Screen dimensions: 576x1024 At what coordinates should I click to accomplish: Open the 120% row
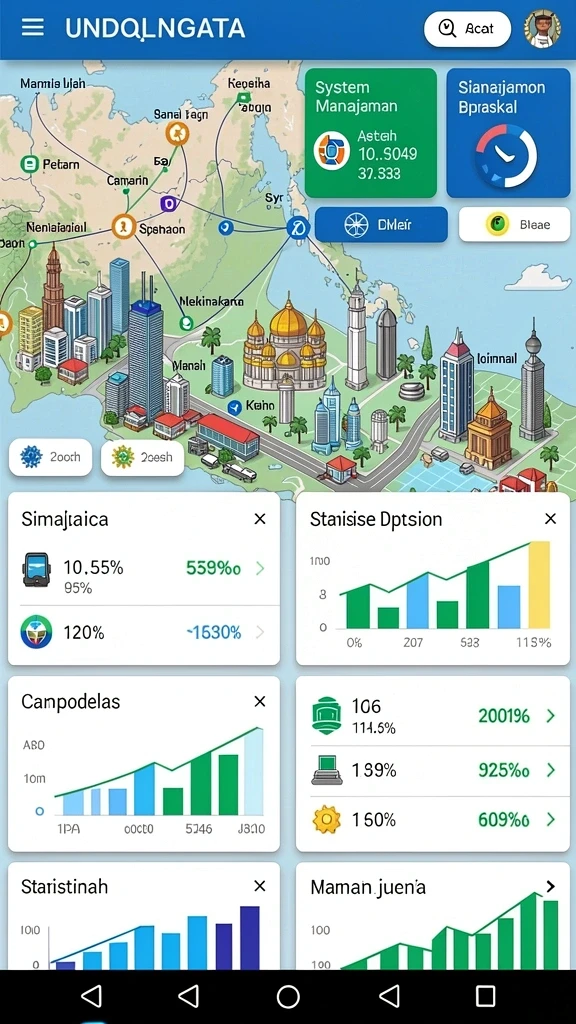click(144, 633)
